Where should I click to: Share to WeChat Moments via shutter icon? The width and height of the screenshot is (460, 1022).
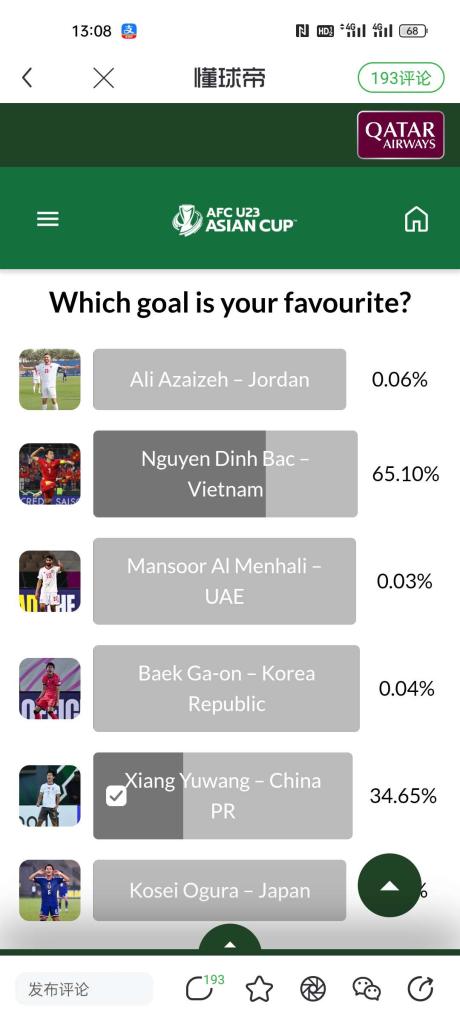(x=313, y=989)
